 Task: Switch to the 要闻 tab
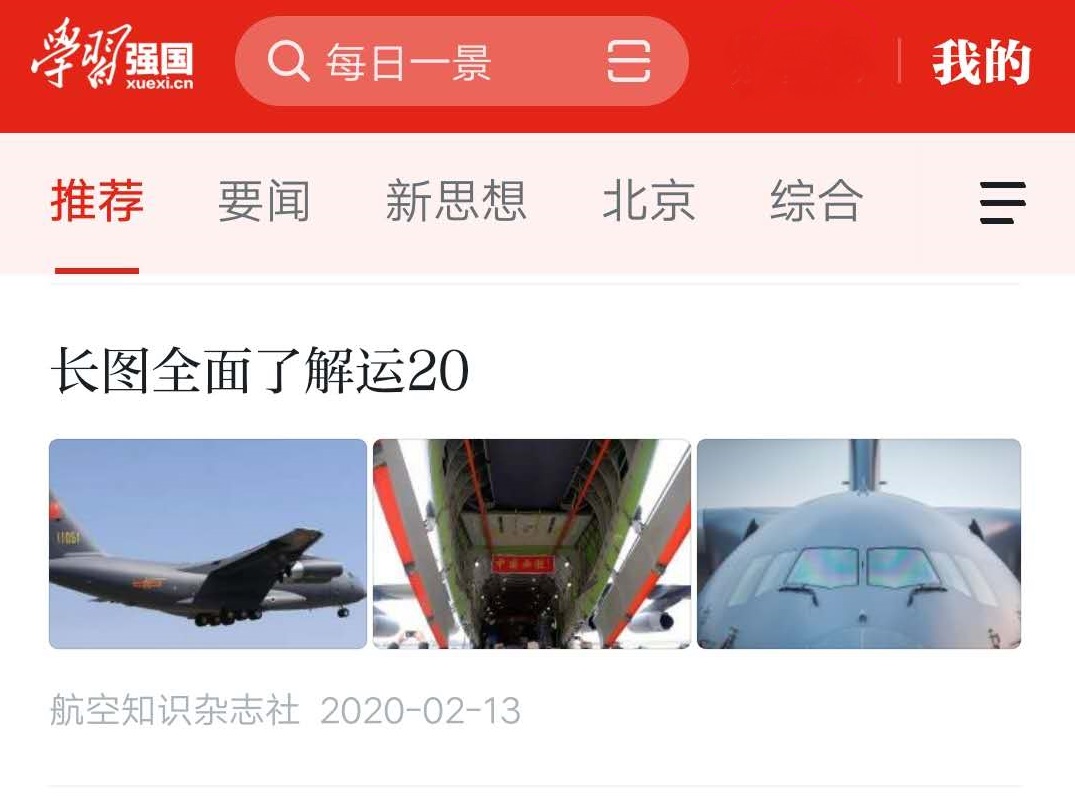[264, 201]
